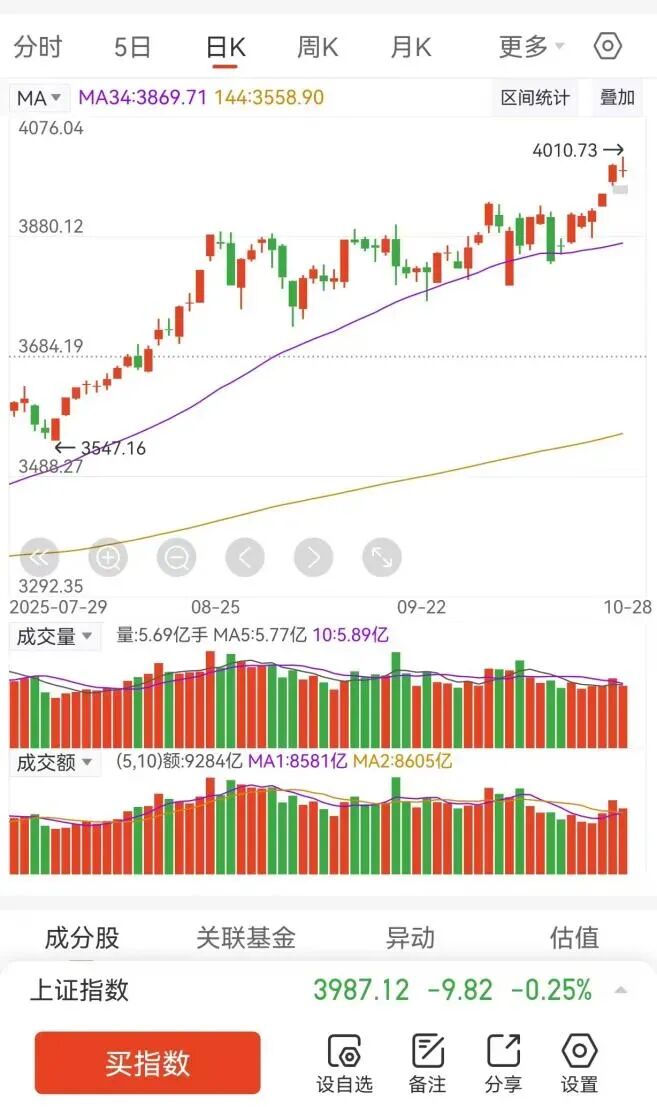
Task: Open 区间统计 range statistics
Action: [535, 98]
